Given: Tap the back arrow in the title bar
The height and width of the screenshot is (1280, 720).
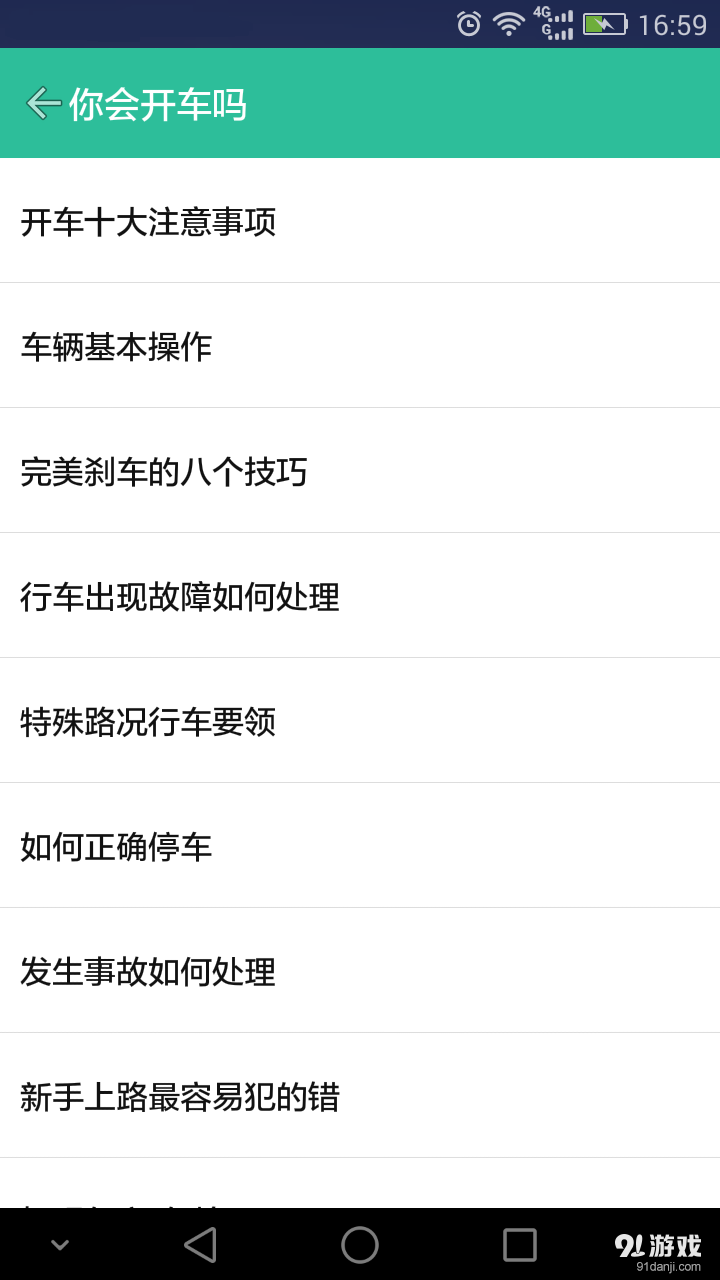Looking at the screenshot, I should (x=41, y=103).
